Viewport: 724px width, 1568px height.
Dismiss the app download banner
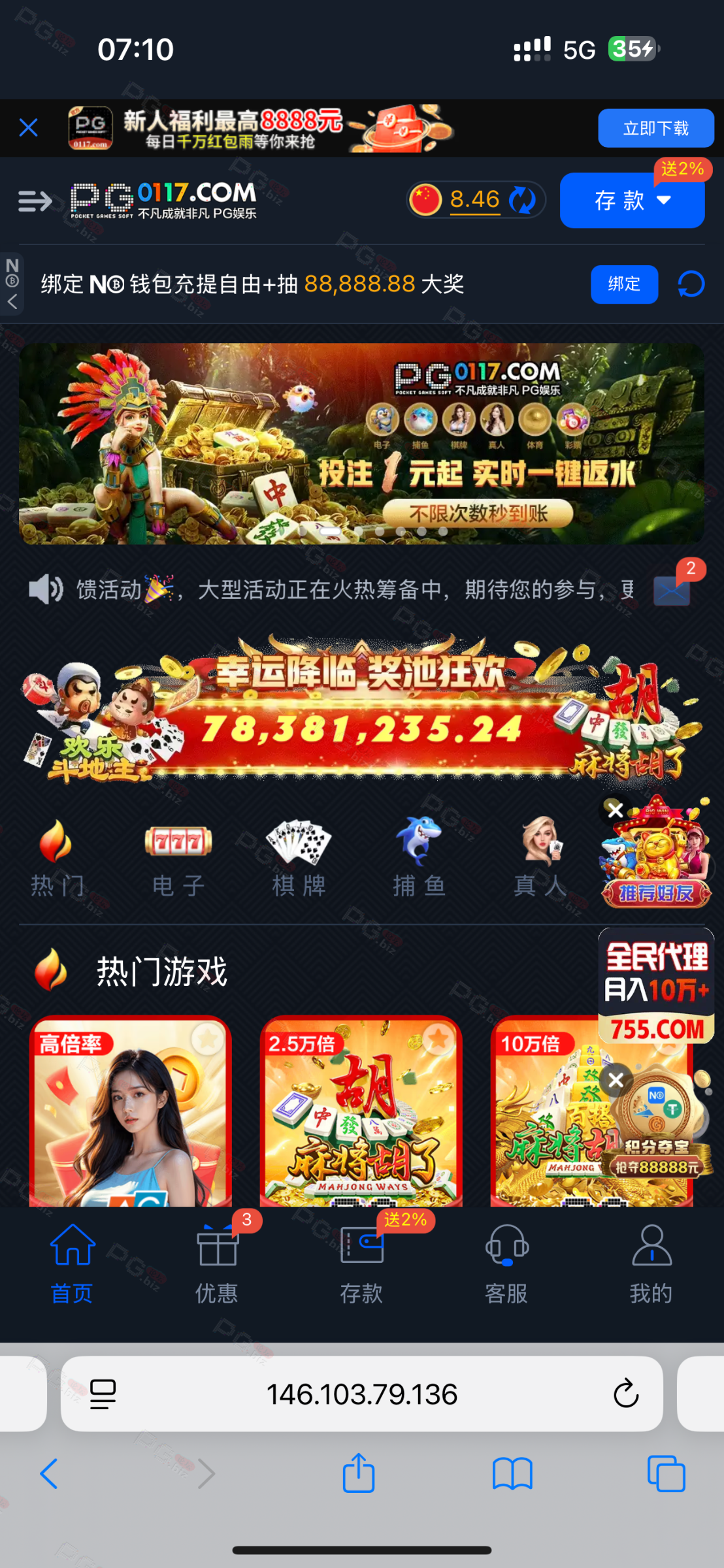coord(28,127)
